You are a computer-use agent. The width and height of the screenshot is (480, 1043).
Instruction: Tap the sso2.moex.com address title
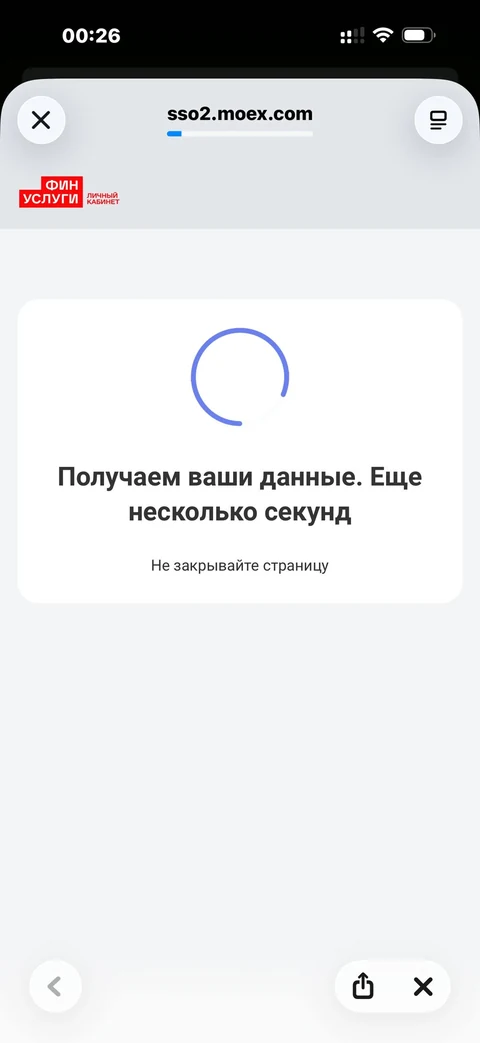[x=240, y=114]
